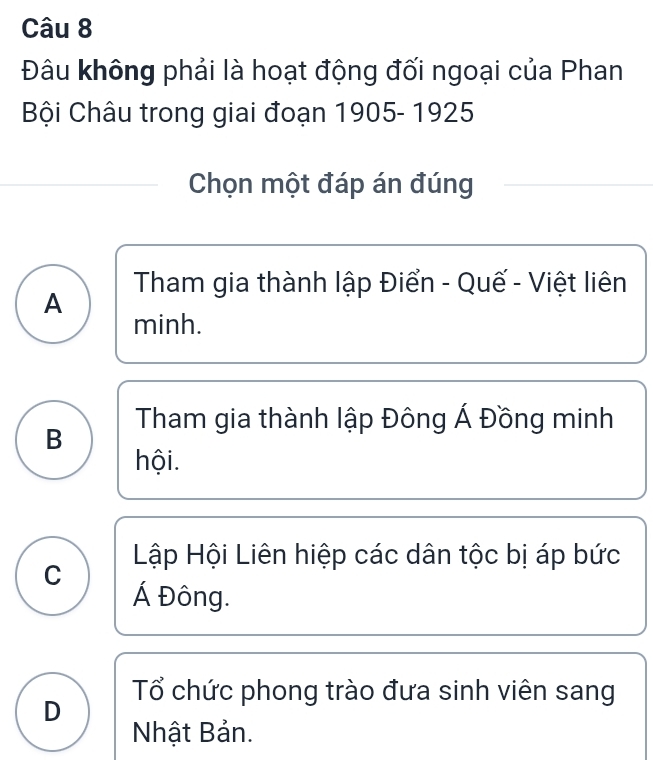Mark answer D about sinh viên sang Nhật Bản
The image size is (653, 760).
coord(57,711)
